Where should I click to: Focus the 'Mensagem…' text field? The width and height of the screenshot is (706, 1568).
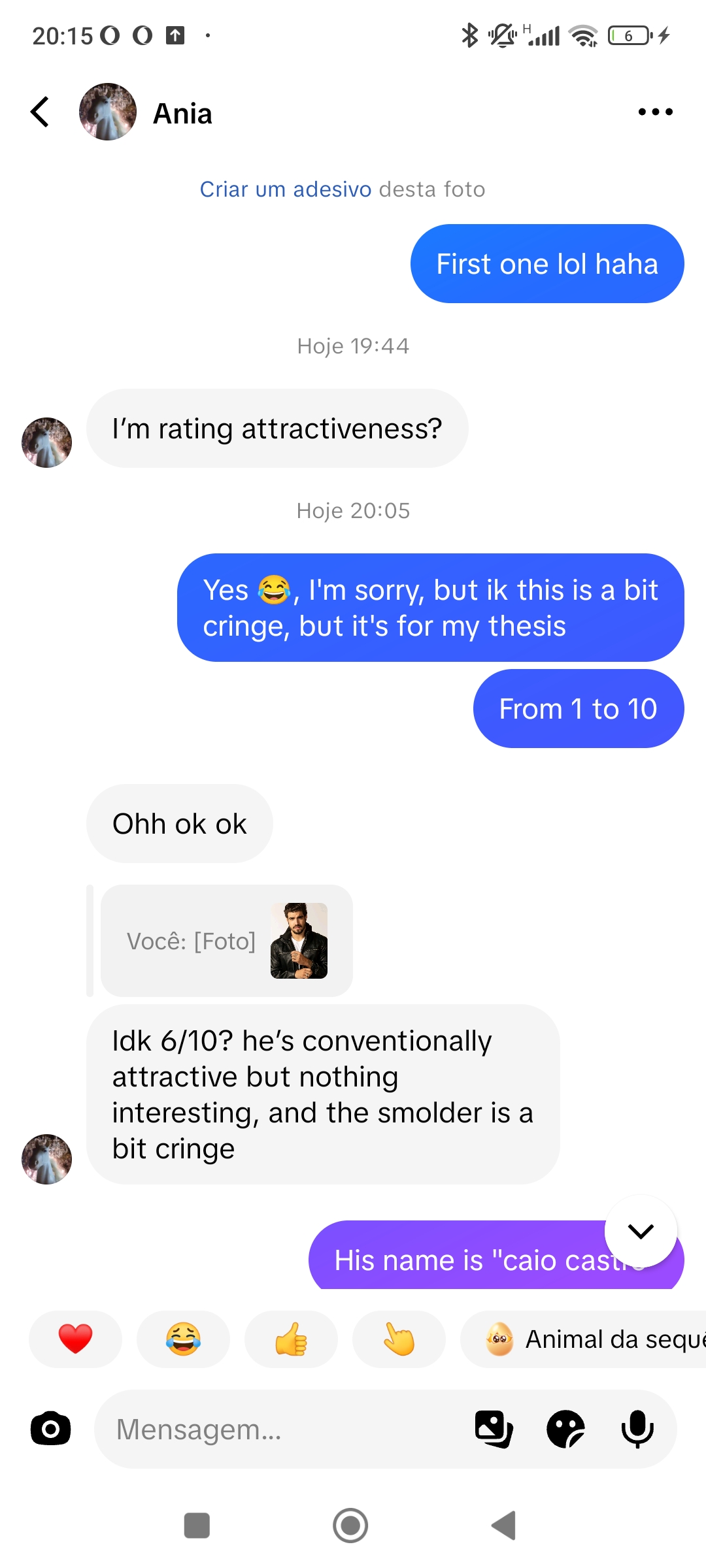pos(281,1429)
